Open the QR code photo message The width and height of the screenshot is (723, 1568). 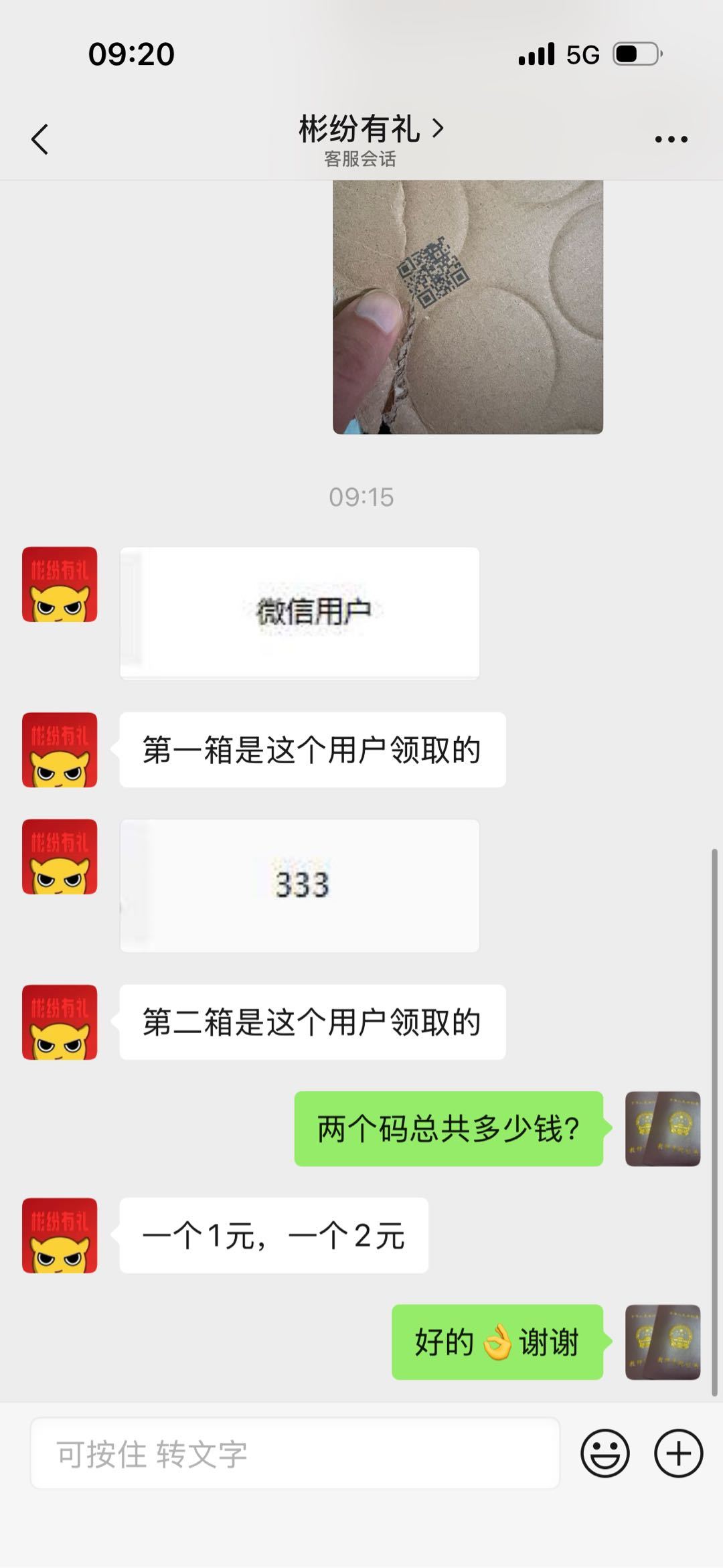pyautogui.click(x=468, y=307)
